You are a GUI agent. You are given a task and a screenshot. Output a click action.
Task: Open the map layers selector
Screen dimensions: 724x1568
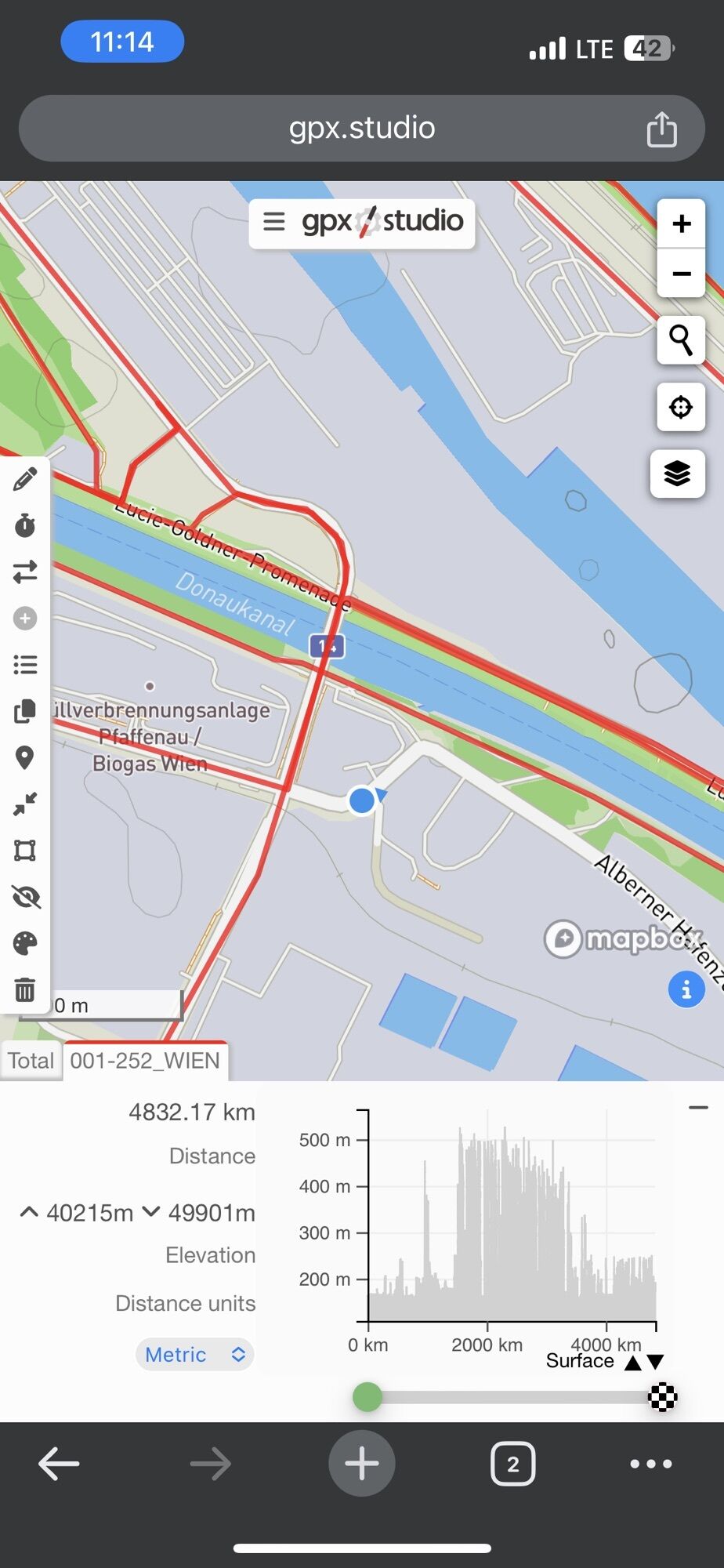click(x=678, y=474)
